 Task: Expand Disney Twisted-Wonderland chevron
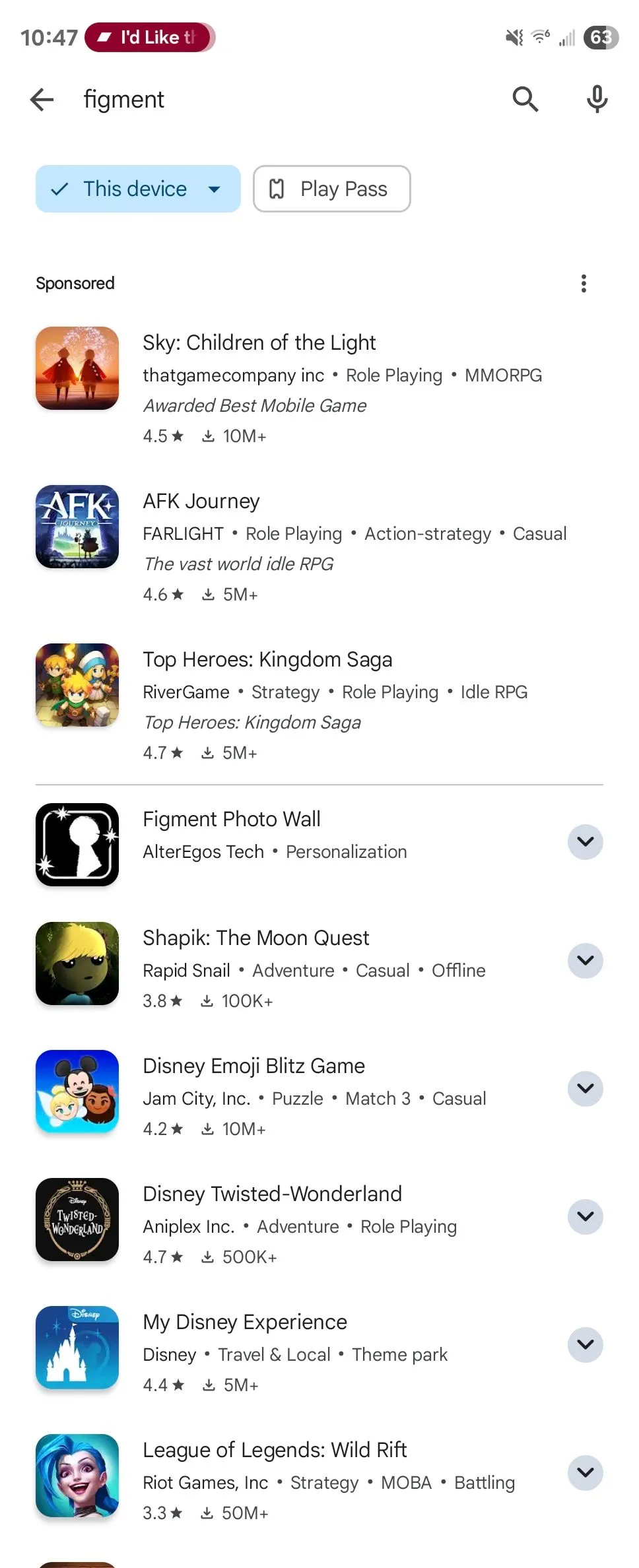pyautogui.click(x=585, y=1217)
